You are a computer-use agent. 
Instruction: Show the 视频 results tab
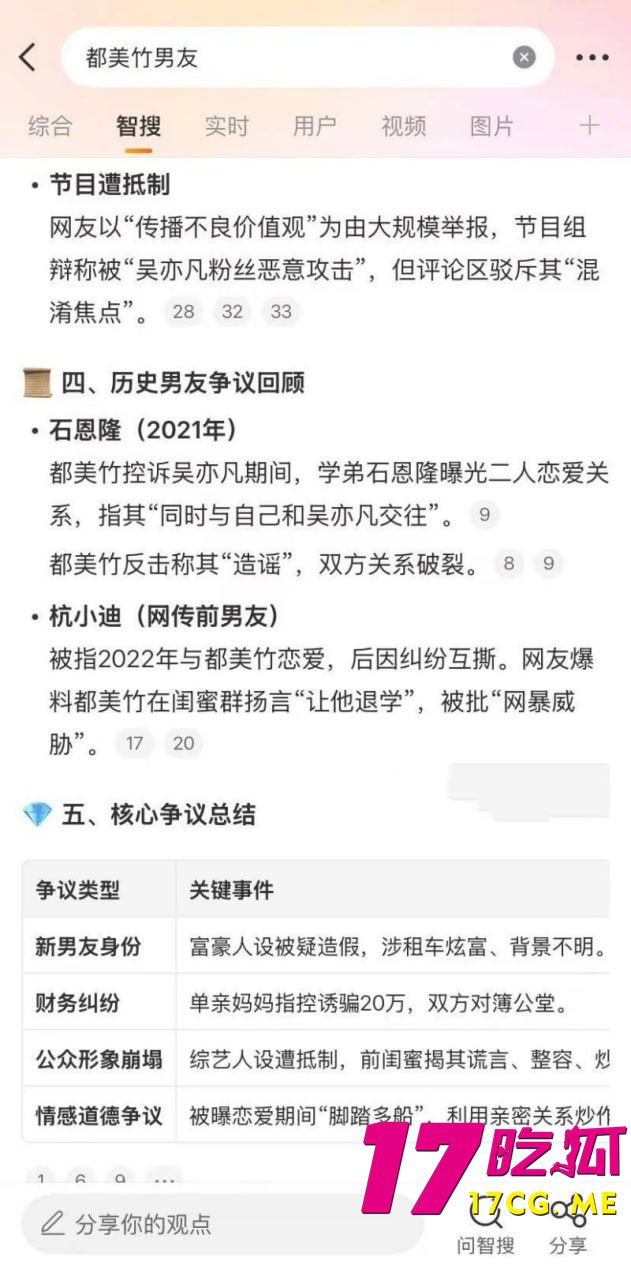pyautogui.click(x=403, y=126)
